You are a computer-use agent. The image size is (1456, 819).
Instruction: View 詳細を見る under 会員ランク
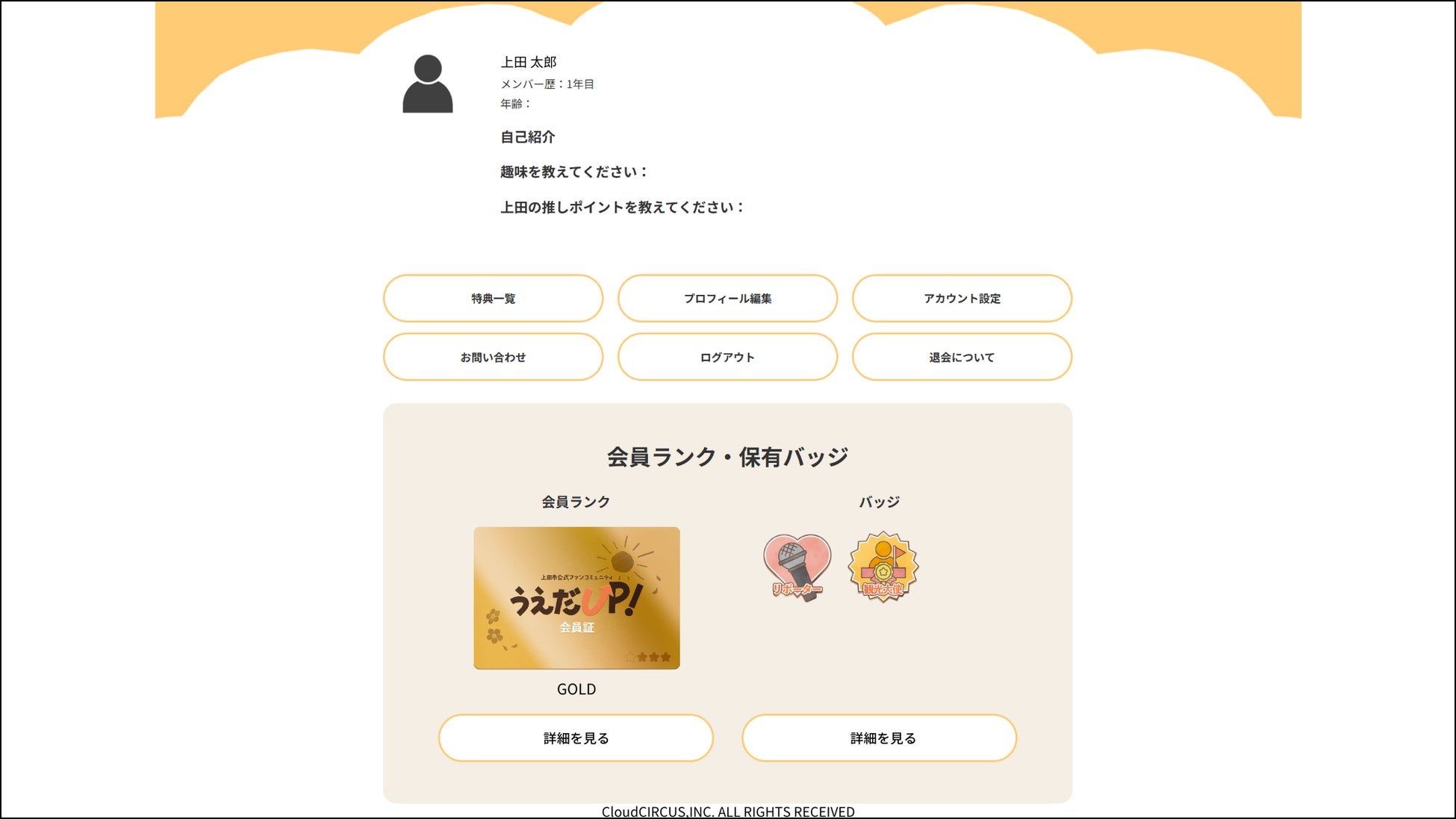point(576,738)
